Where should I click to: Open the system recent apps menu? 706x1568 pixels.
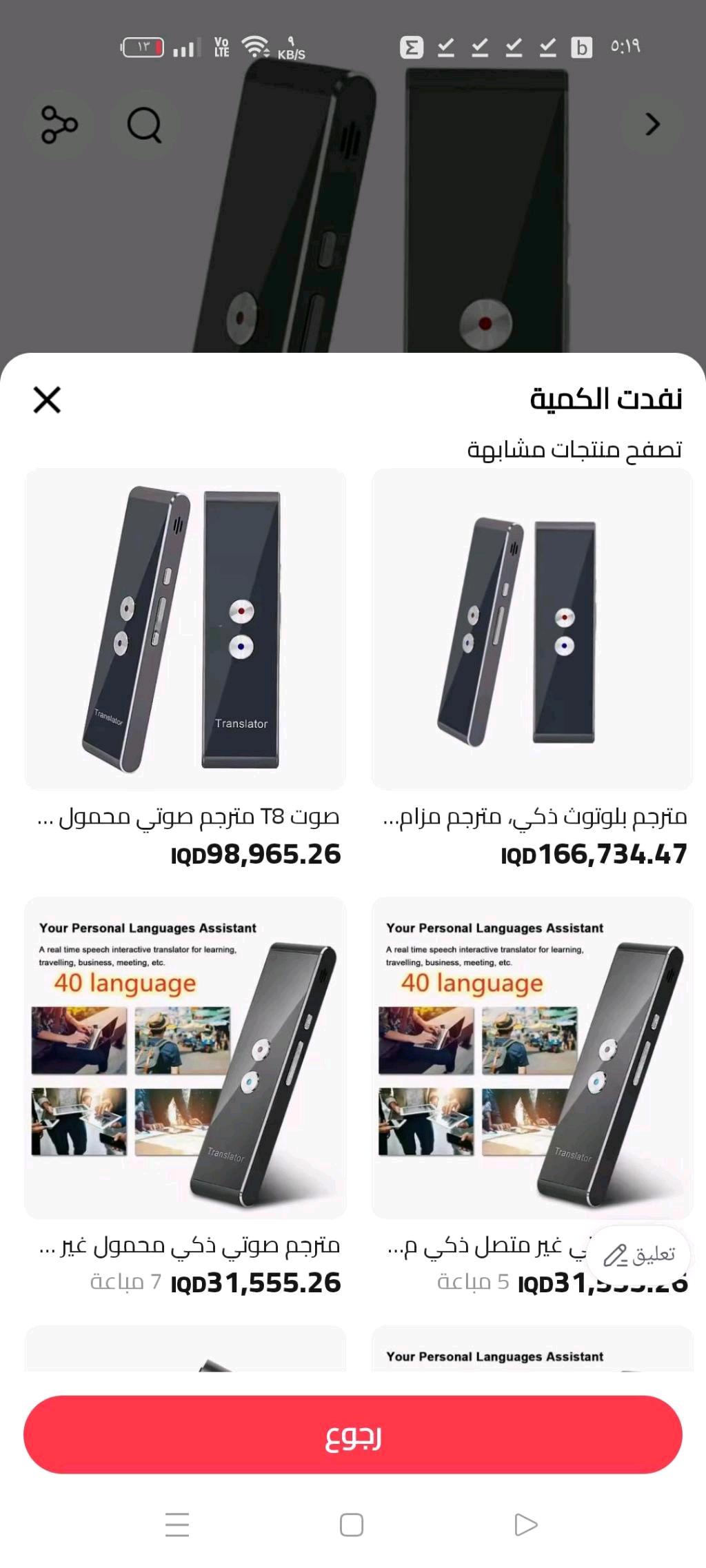(177, 1525)
